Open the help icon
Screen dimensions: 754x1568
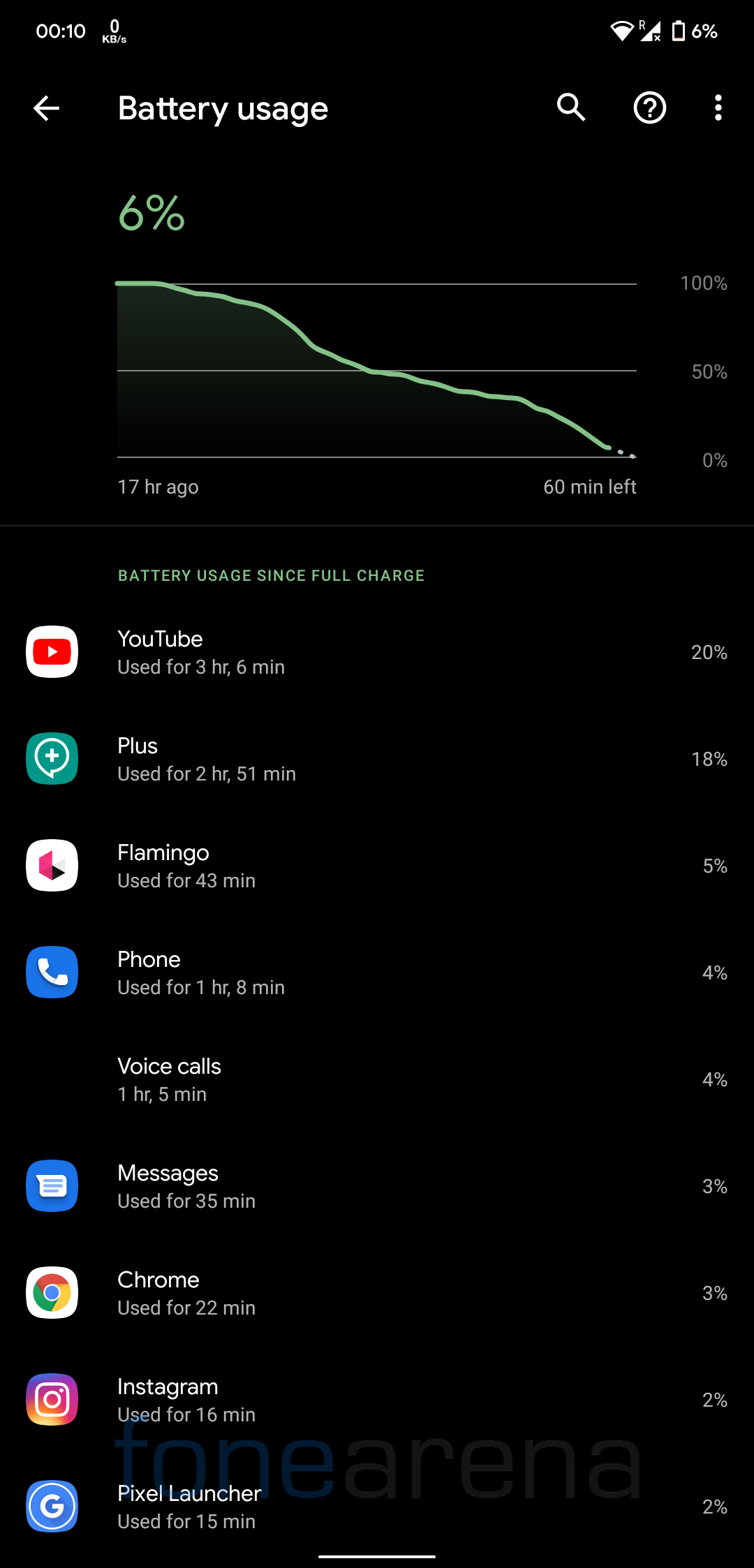pyautogui.click(x=649, y=108)
